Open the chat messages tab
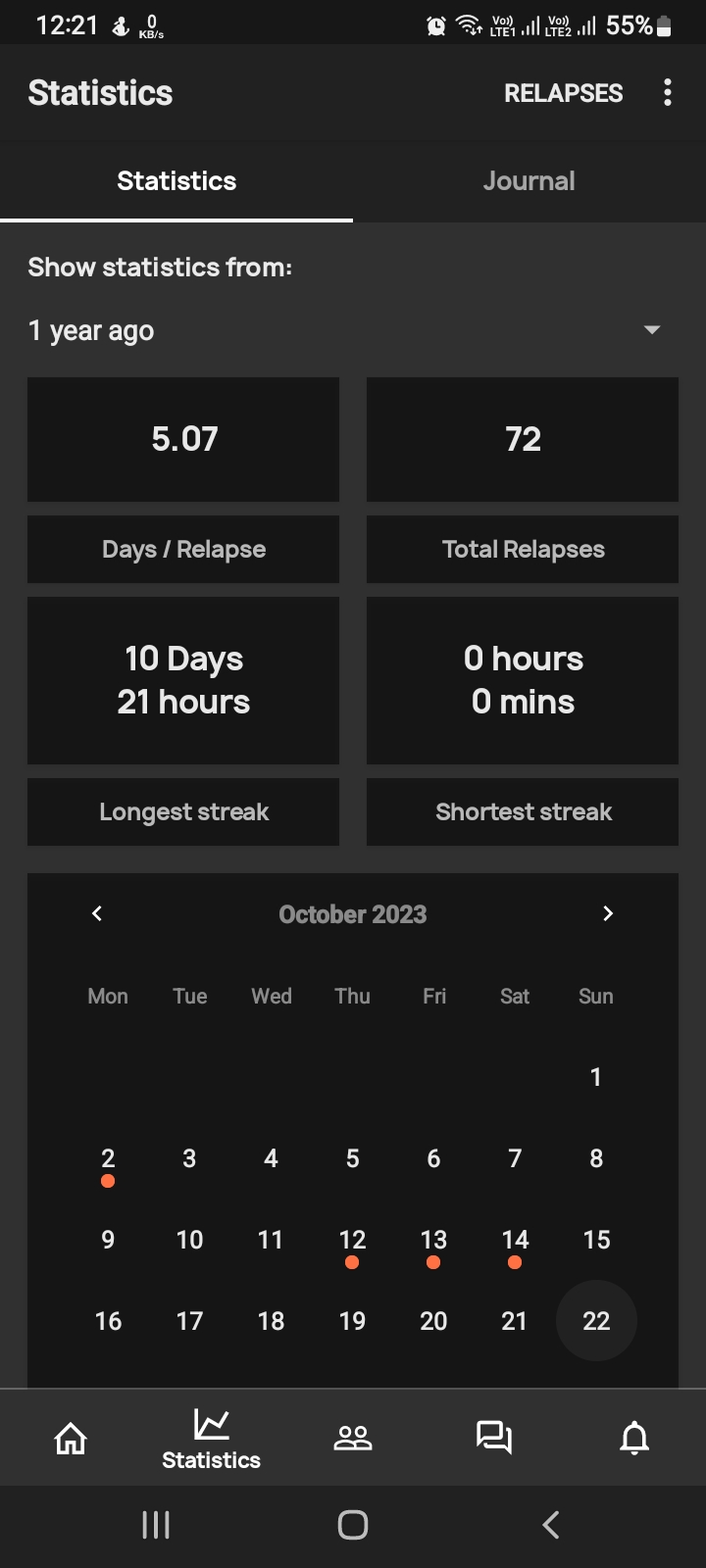This screenshot has width=706, height=1568. [494, 1438]
